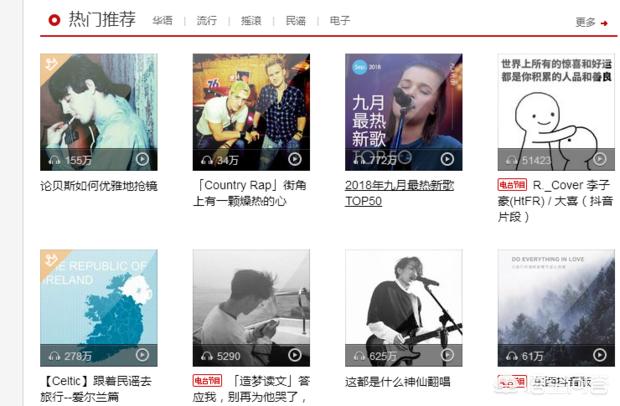Play the 九月最热新歌 playlist

tap(447, 159)
